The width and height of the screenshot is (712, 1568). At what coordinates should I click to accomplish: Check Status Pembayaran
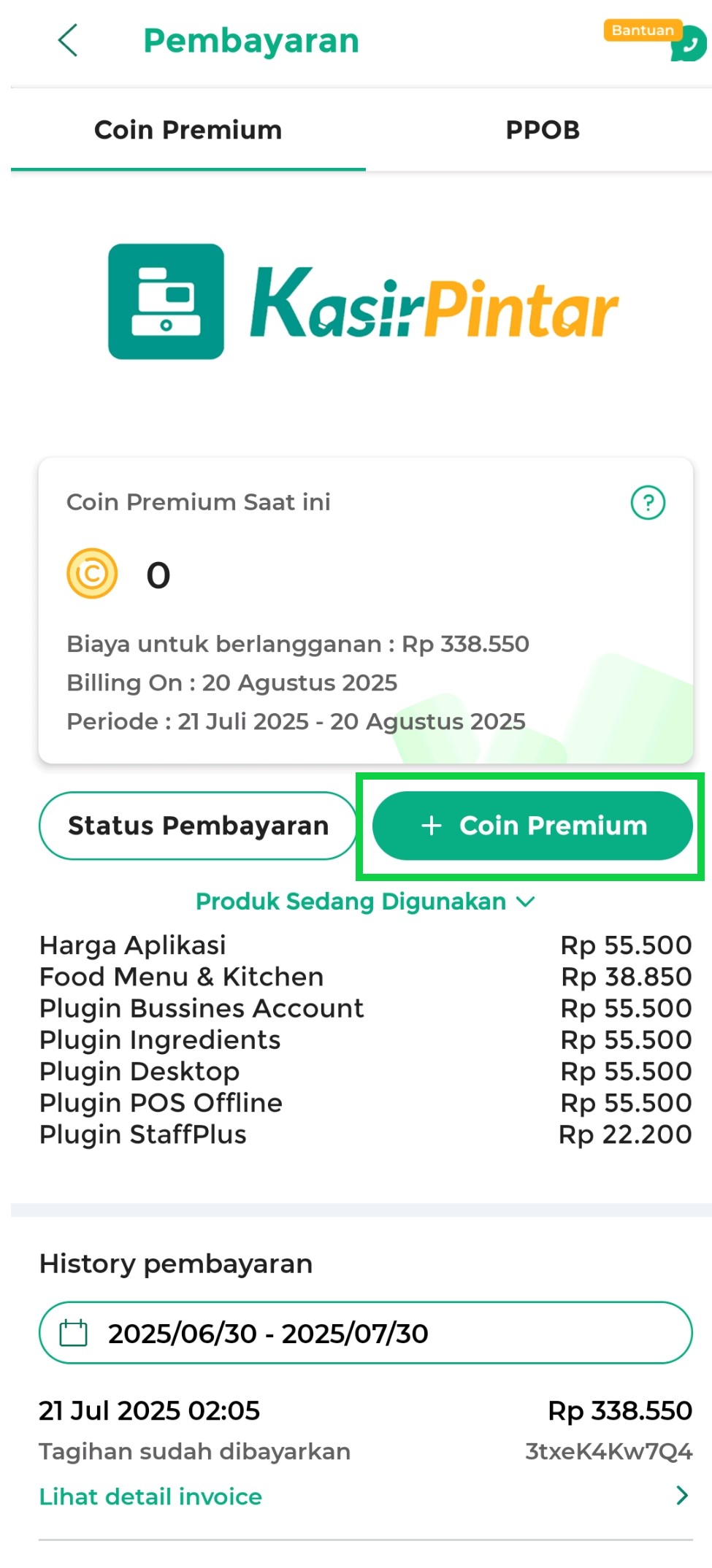point(198,826)
